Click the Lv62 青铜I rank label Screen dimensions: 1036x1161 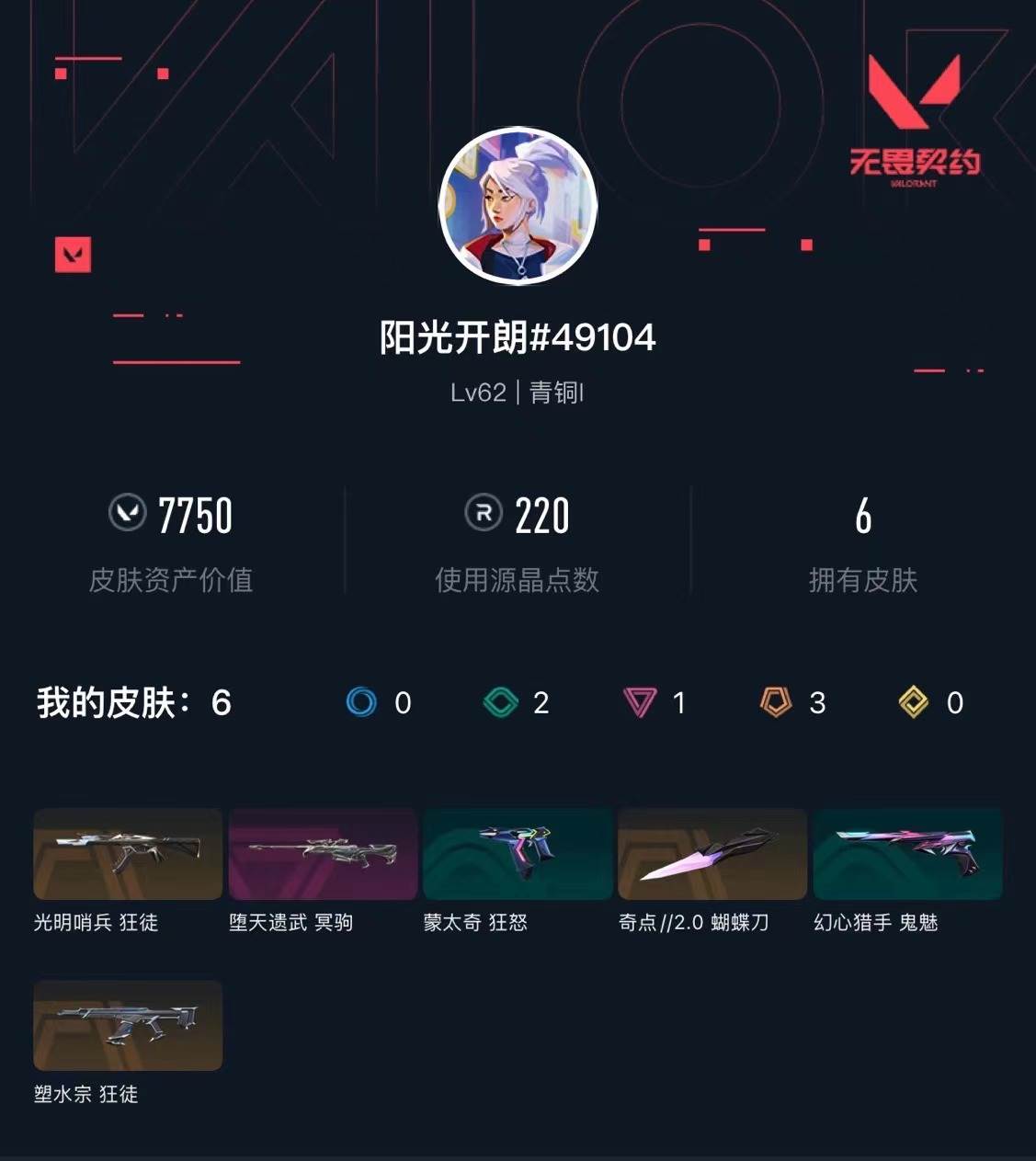coord(518,392)
